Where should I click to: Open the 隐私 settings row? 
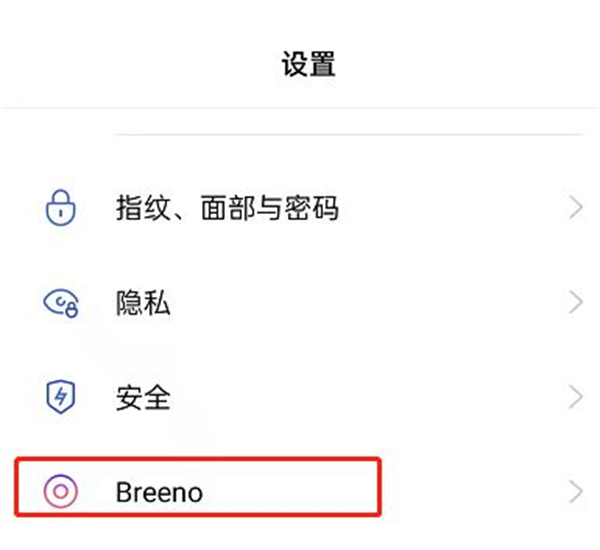click(143, 303)
